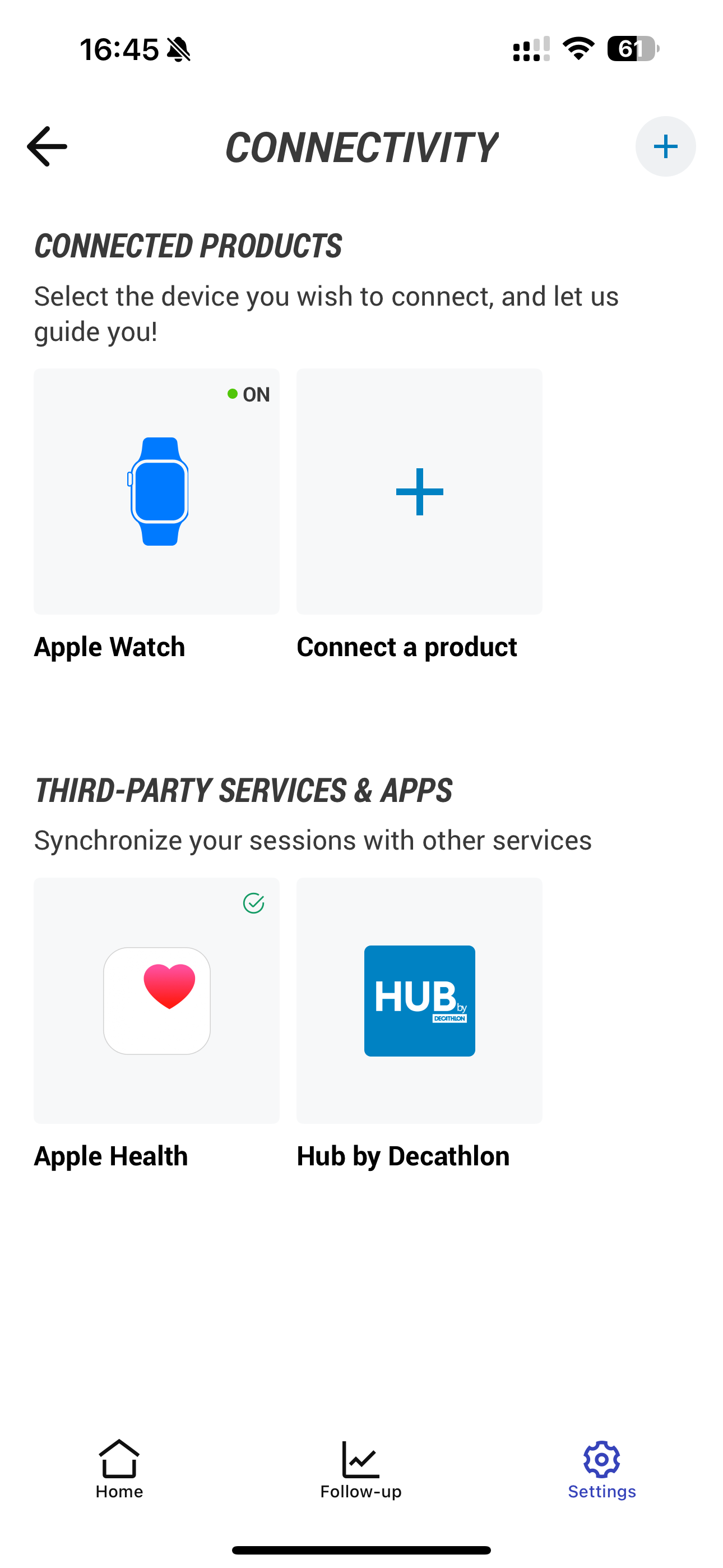Select the Connect a product tile

(x=419, y=491)
